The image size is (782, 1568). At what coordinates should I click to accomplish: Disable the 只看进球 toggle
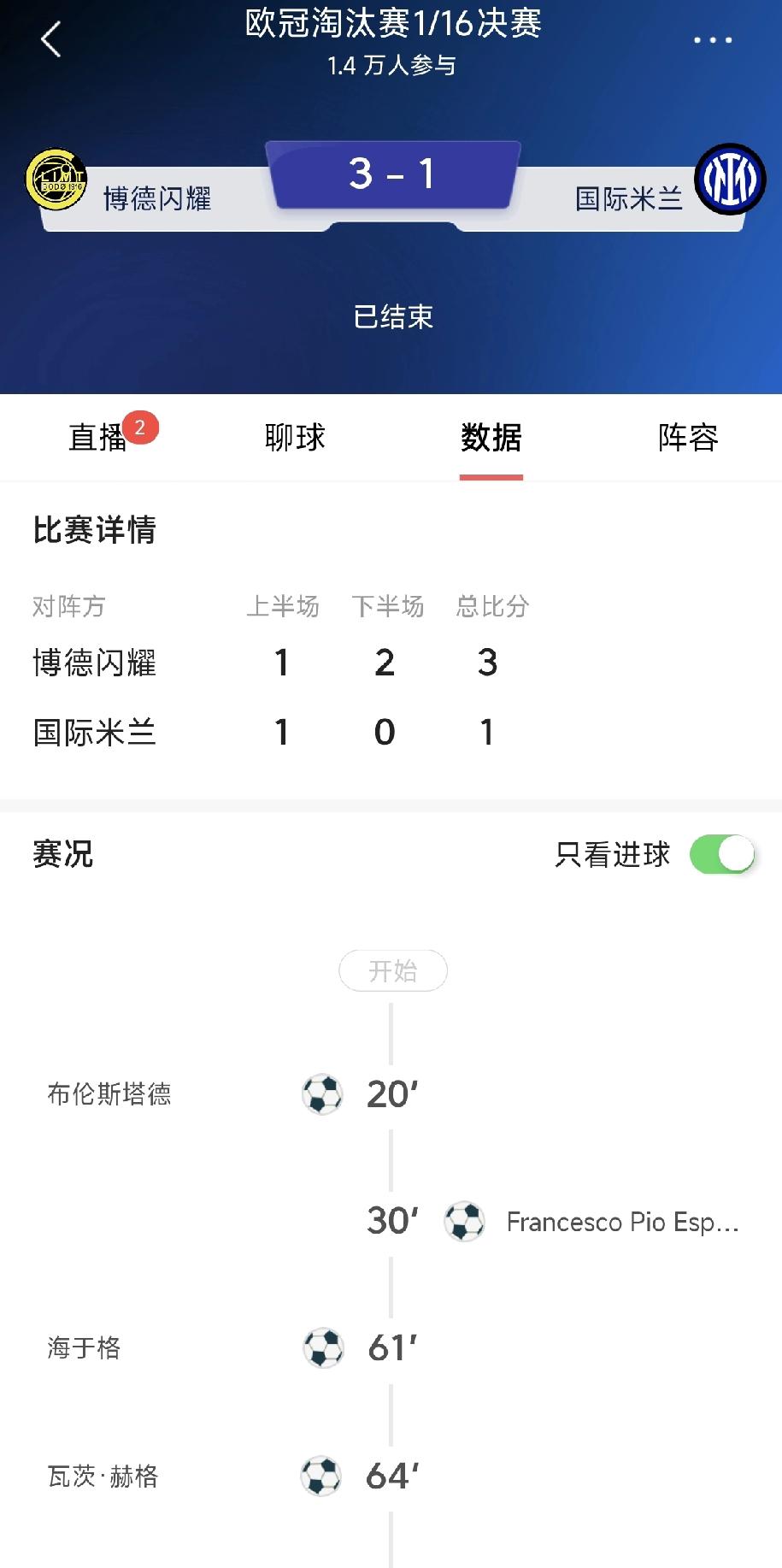coord(722,853)
